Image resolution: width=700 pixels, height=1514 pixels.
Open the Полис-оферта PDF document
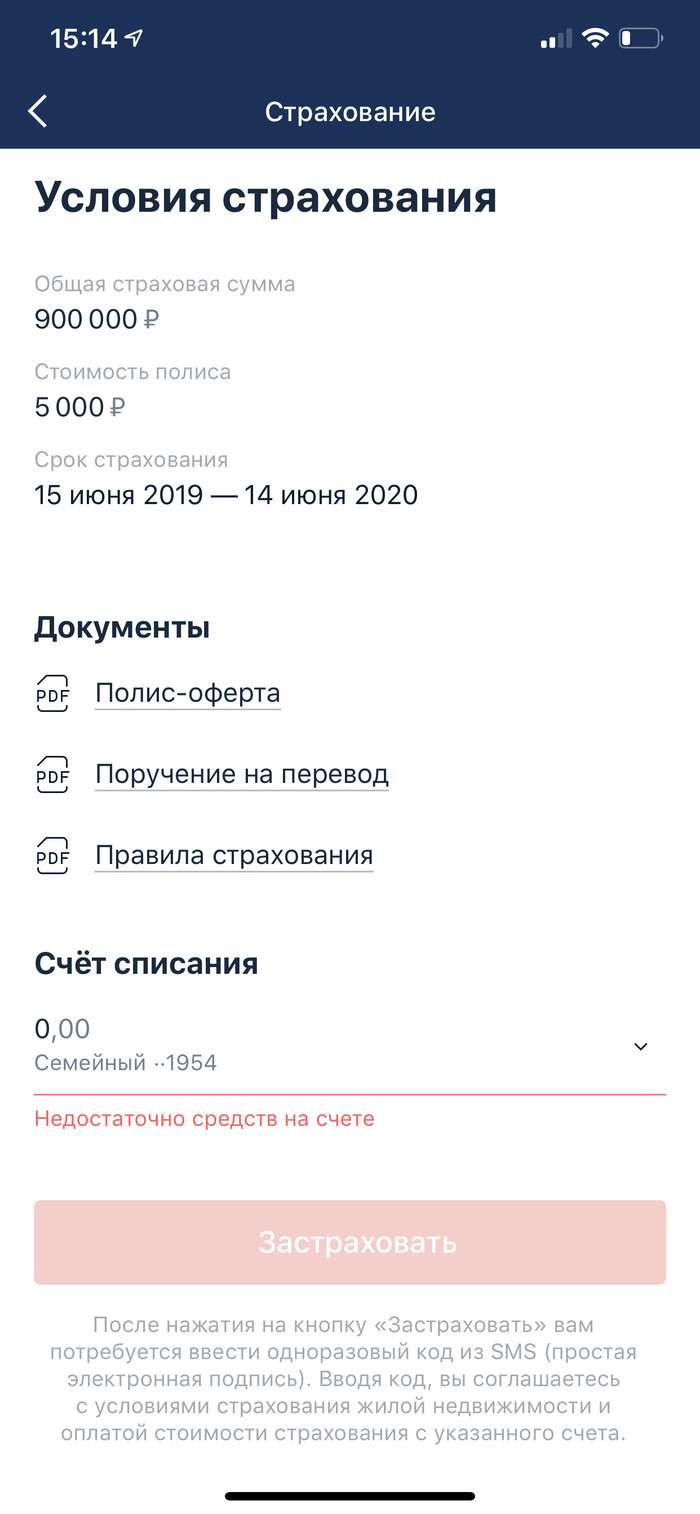pos(187,693)
